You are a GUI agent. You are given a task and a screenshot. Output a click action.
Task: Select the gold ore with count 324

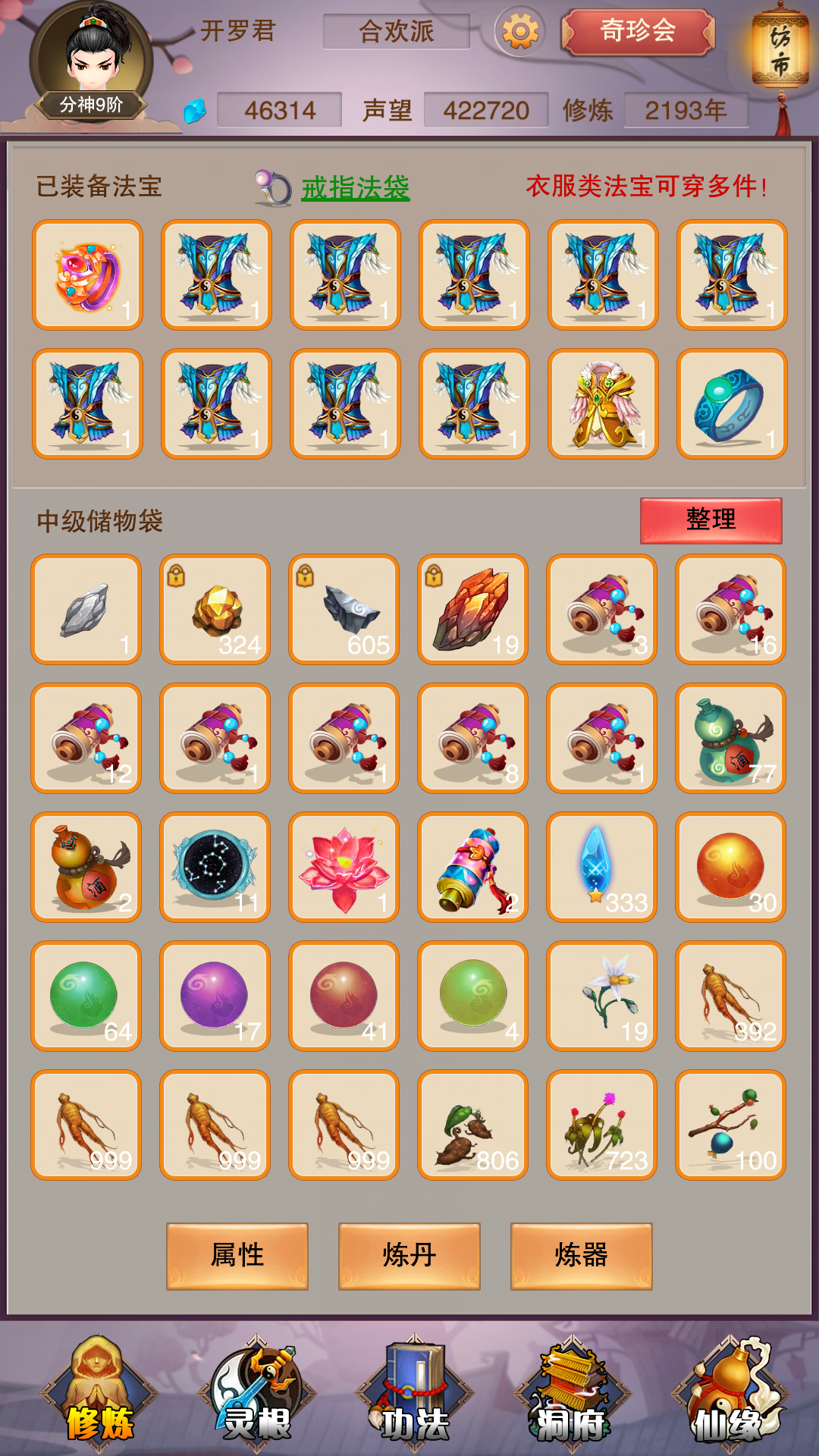[215, 610]
